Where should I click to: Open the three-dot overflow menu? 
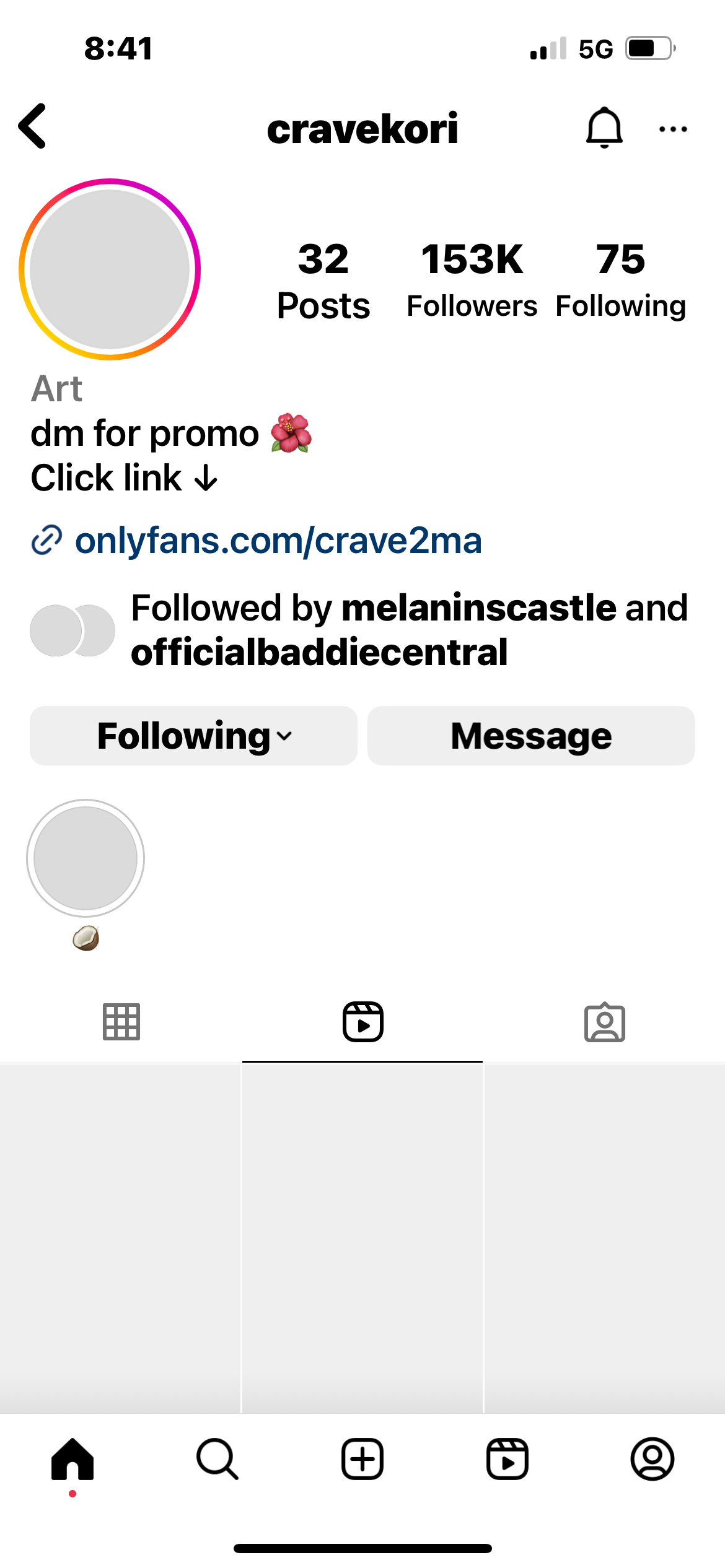click(x=673, y=129)
